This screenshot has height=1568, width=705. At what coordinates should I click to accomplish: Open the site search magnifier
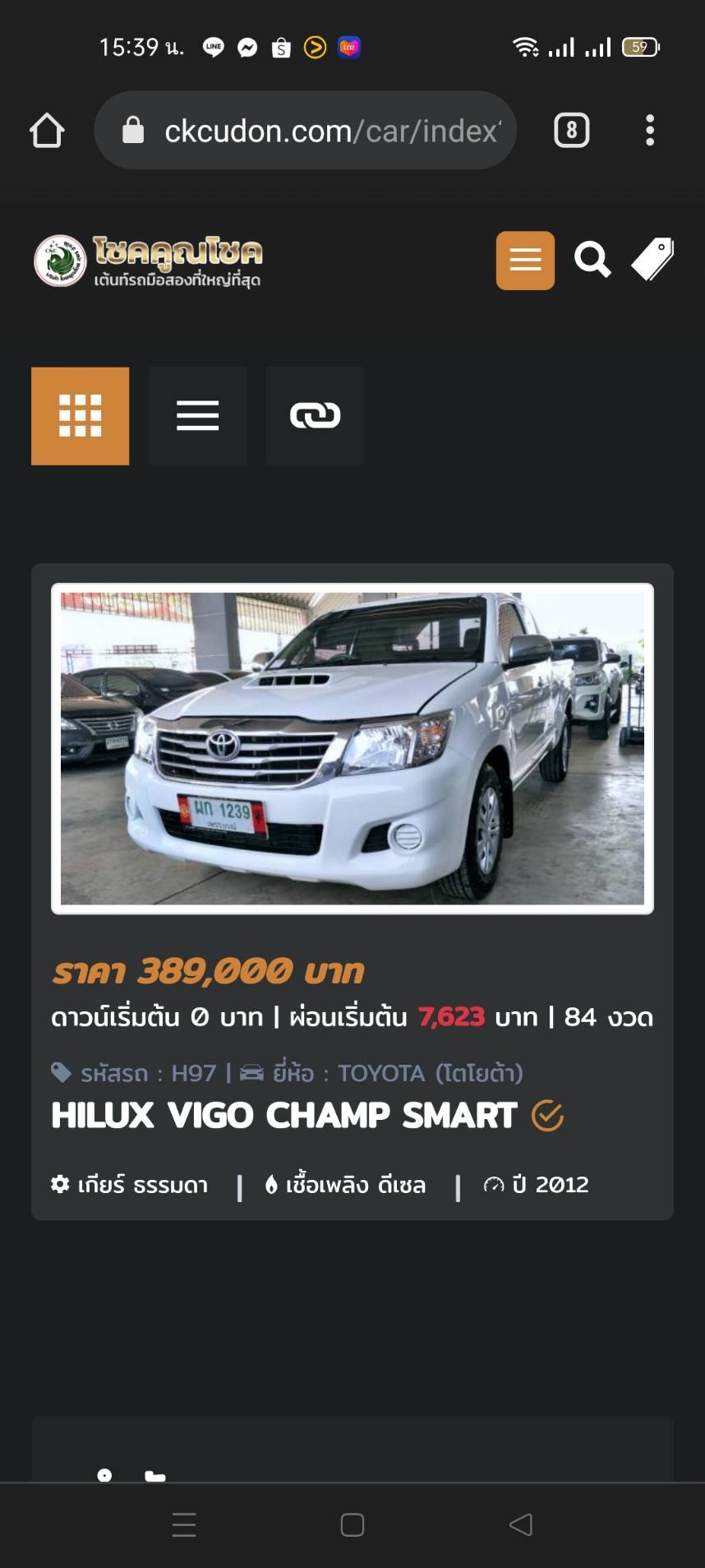pyautogui.click(x=592, y=261)
